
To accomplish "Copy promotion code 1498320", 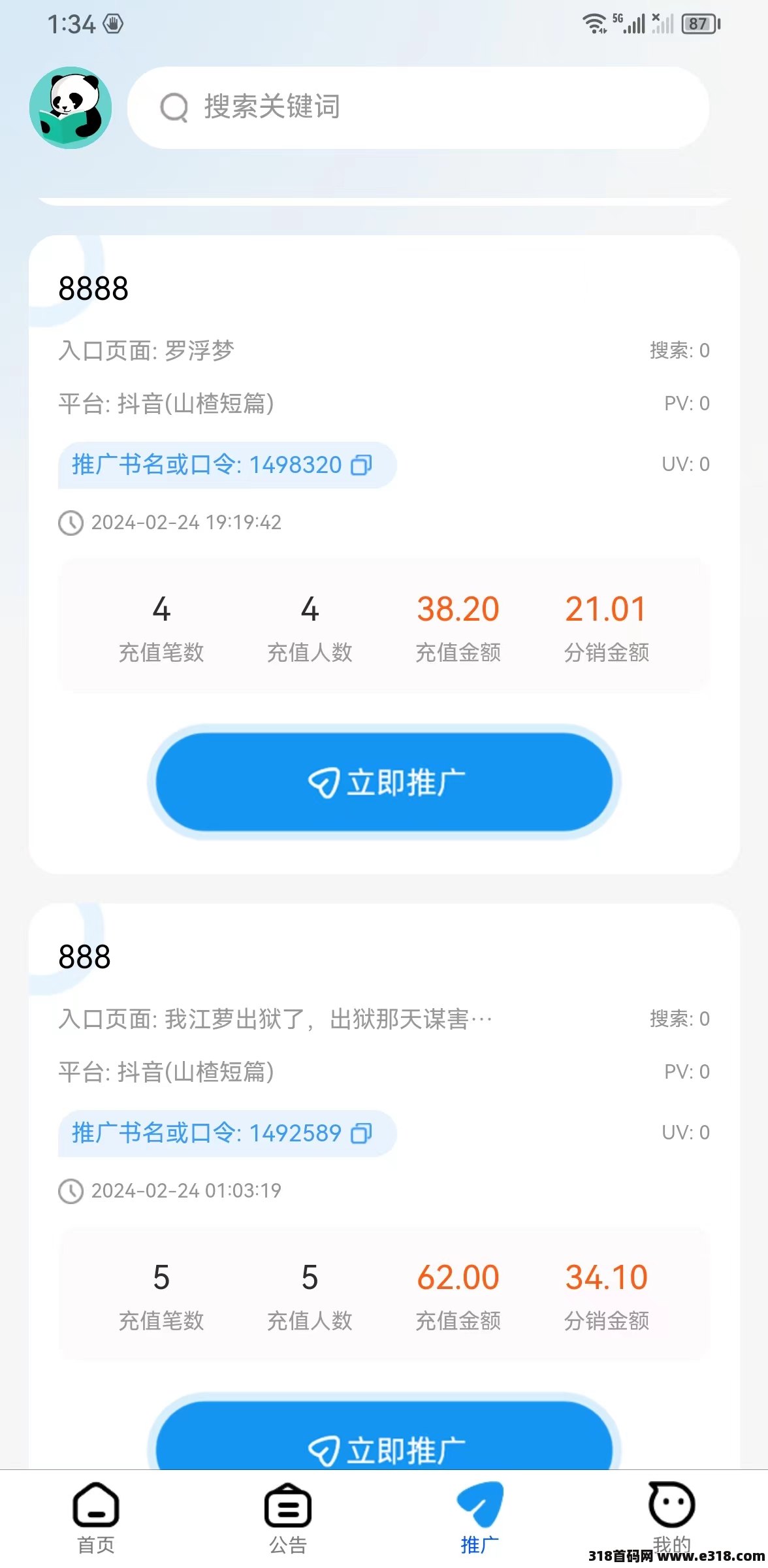I will [361, 465].
